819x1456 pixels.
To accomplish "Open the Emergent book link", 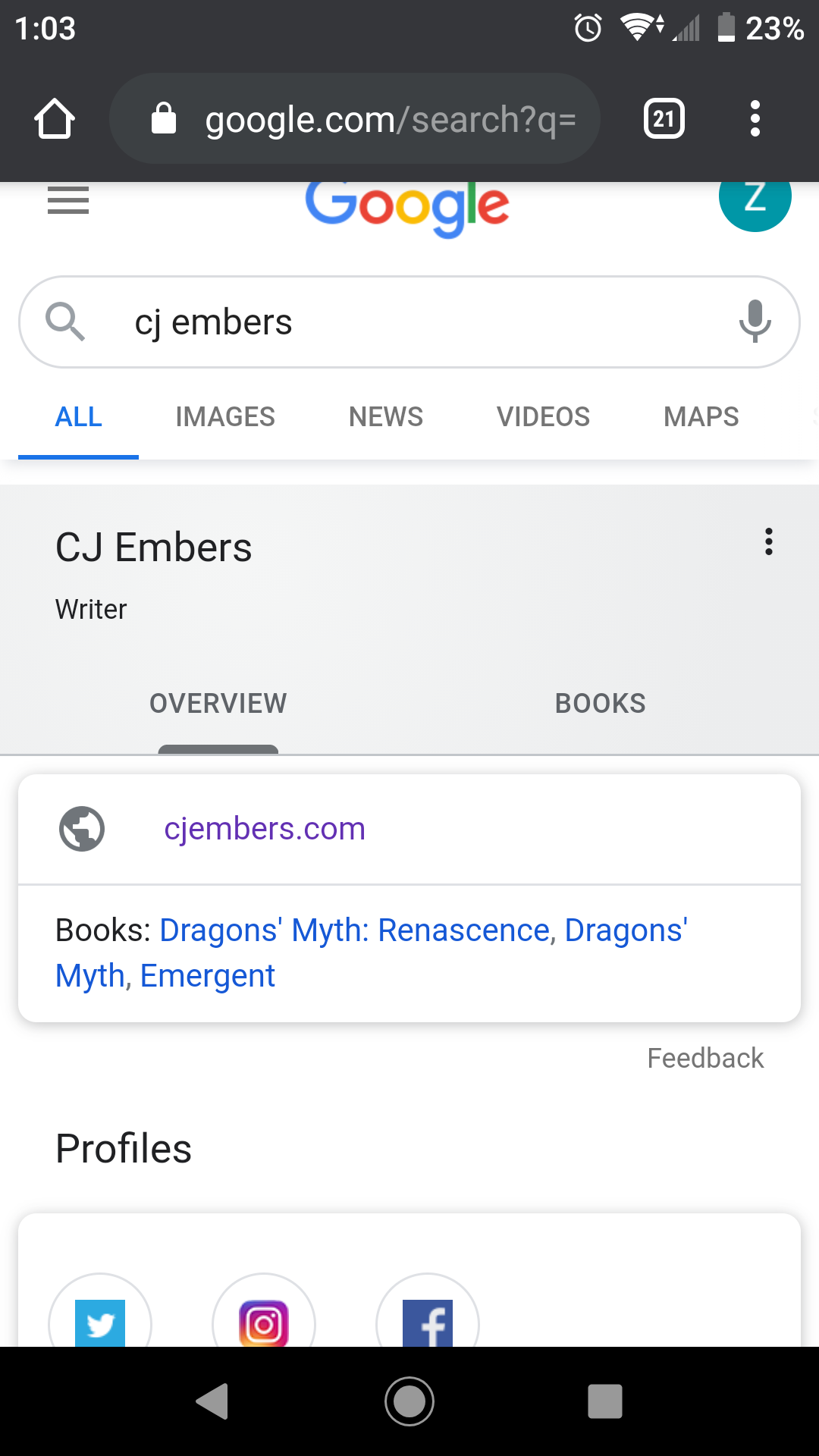I will 208,976.
